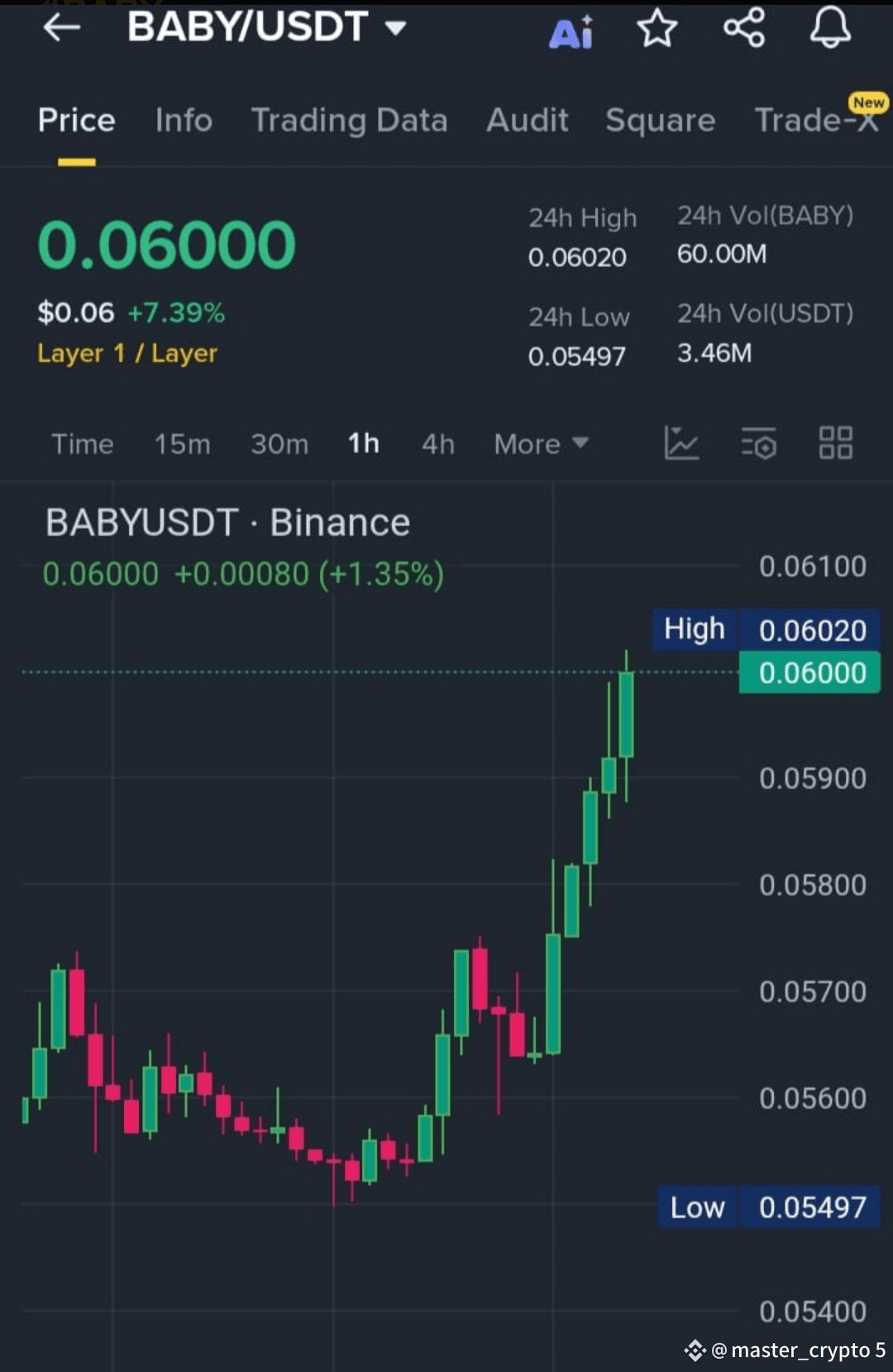
Task: Open the chart layout grid icon
Action: click(835, 443)
